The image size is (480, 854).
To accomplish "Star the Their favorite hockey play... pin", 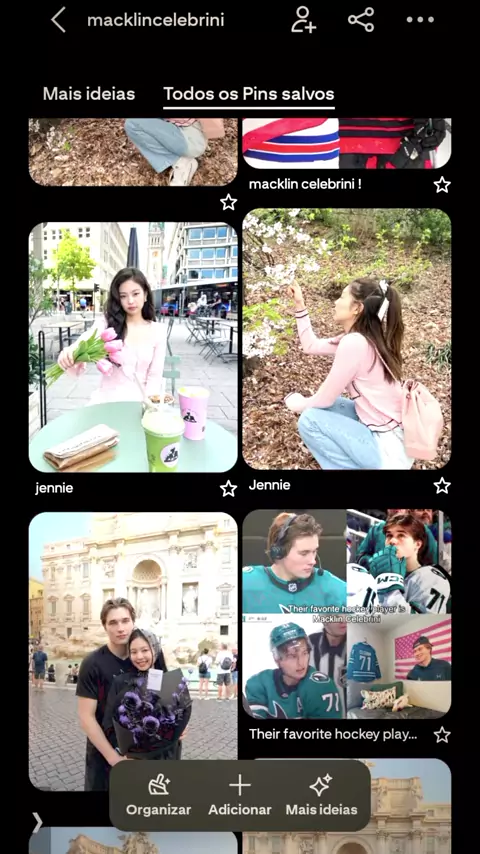I will point(442,735).
